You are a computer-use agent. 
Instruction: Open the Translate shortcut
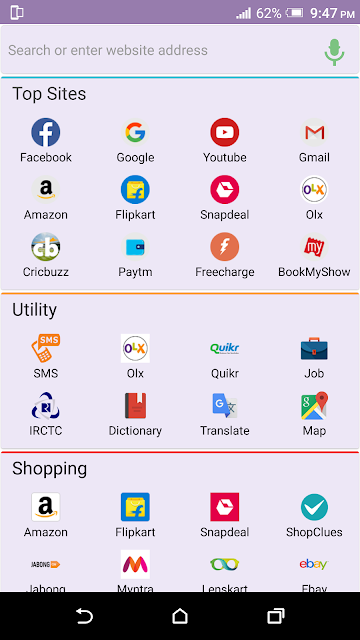pos(224,414)
